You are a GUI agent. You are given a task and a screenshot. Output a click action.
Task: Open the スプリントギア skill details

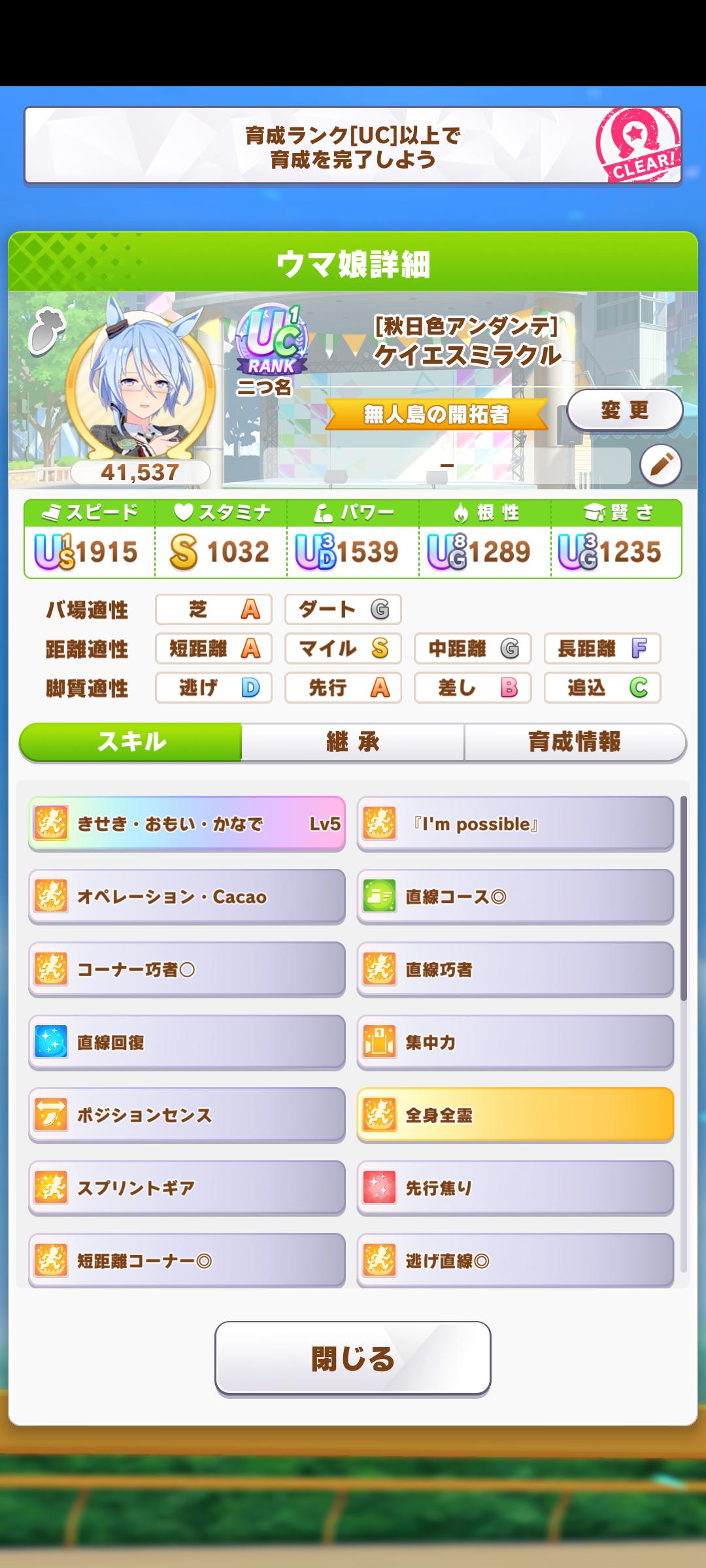(187, 1188)
